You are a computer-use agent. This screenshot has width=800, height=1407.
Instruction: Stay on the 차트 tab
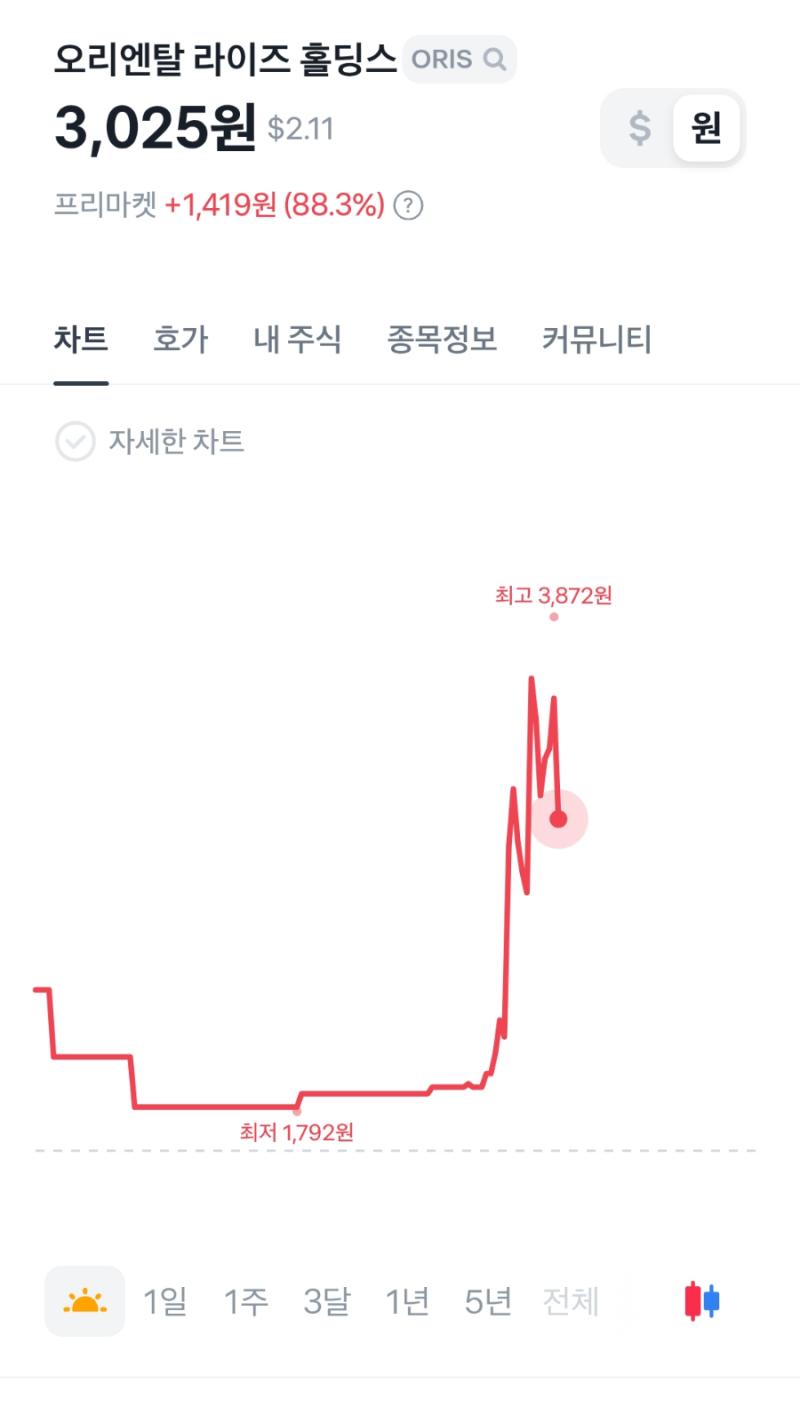81,340
